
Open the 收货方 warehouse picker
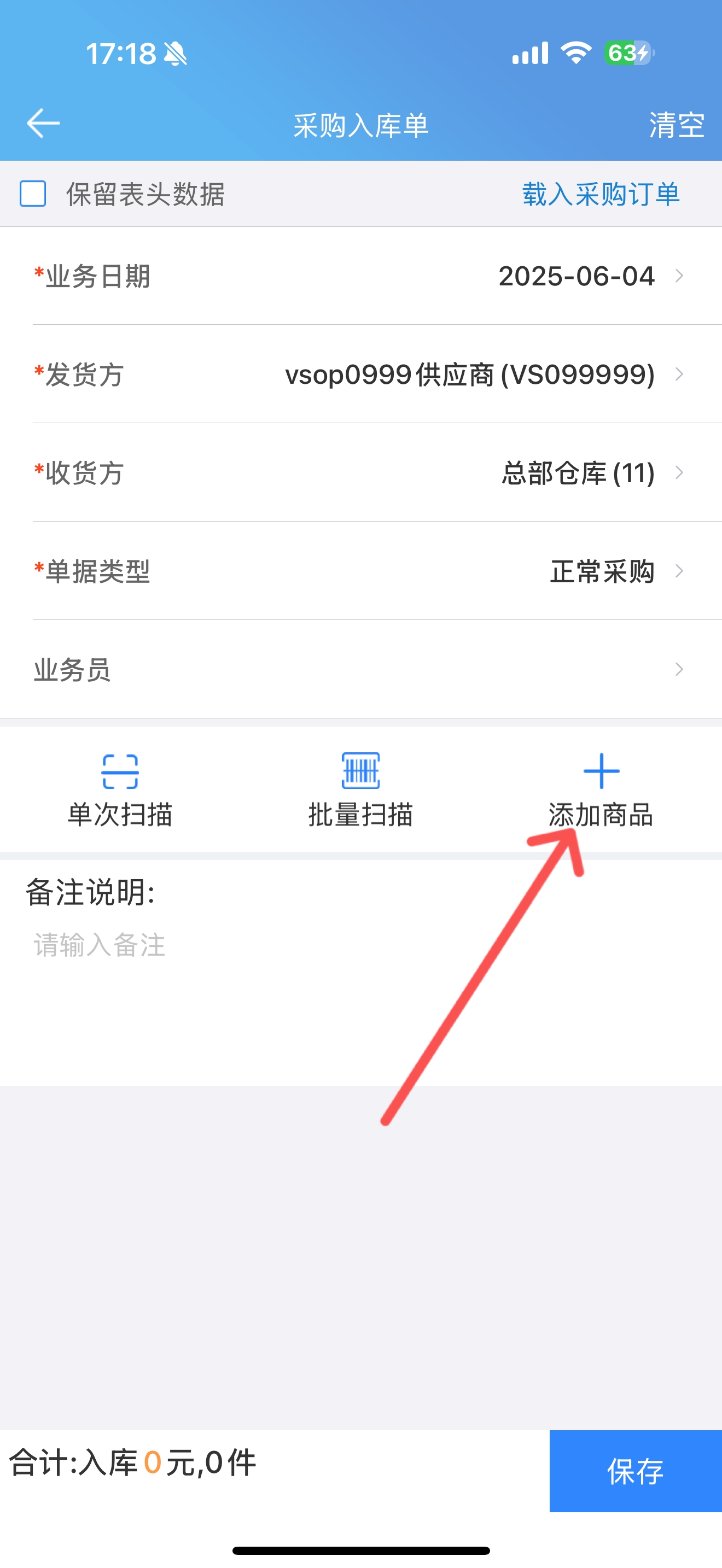[x=361, y=473]
